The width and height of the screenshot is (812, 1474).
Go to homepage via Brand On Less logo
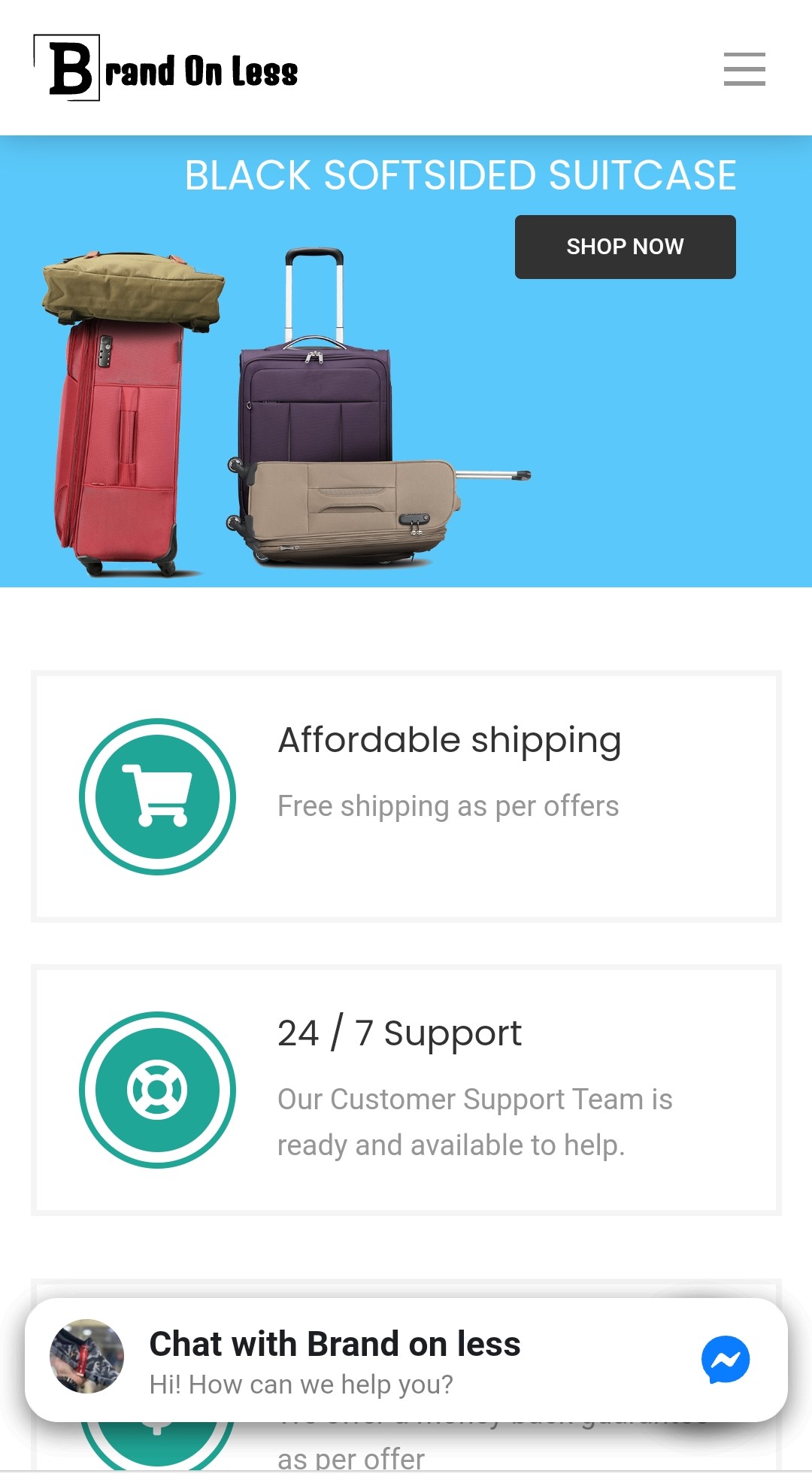[x=166, y=68]
